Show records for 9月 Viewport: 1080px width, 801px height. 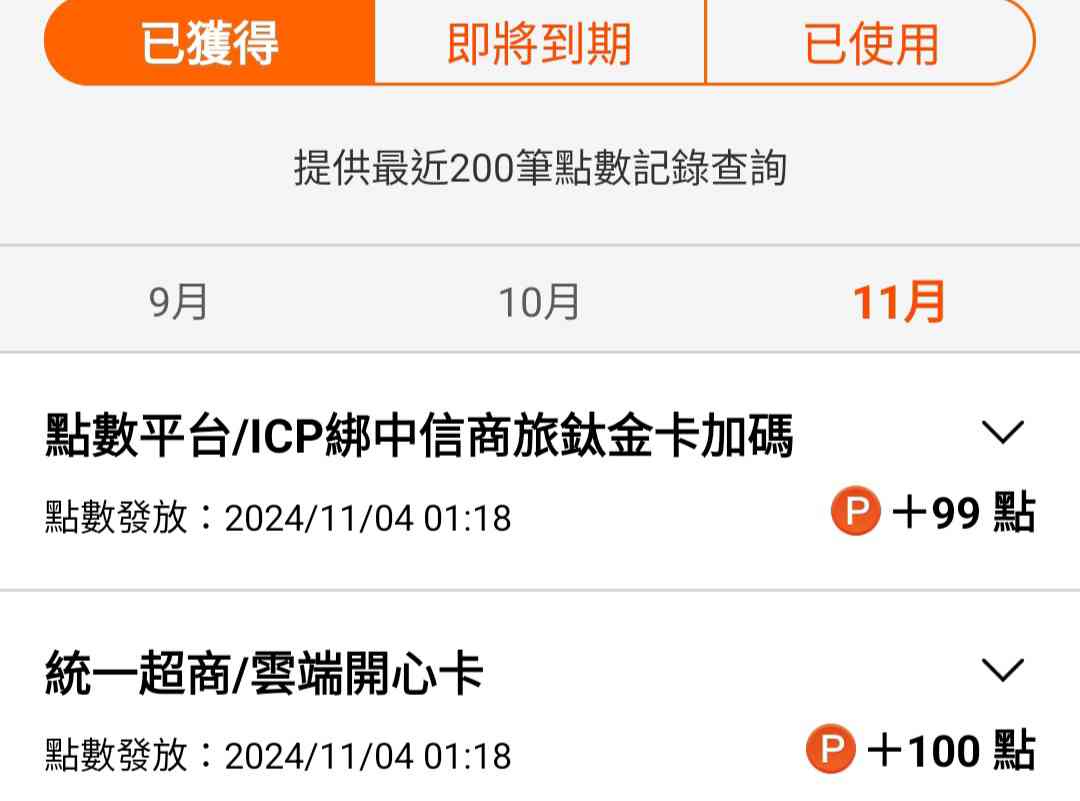pos(179,301)
